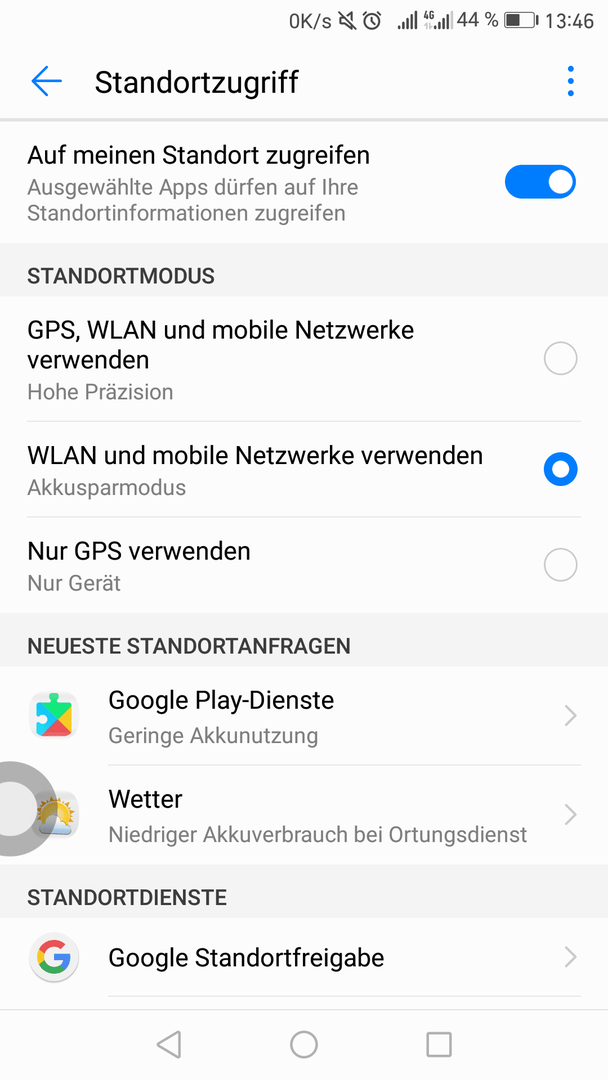The width and height of the screenshot is (608, 1080).
Task: Go back using the top-left arrow
Action: coord(46,81)
